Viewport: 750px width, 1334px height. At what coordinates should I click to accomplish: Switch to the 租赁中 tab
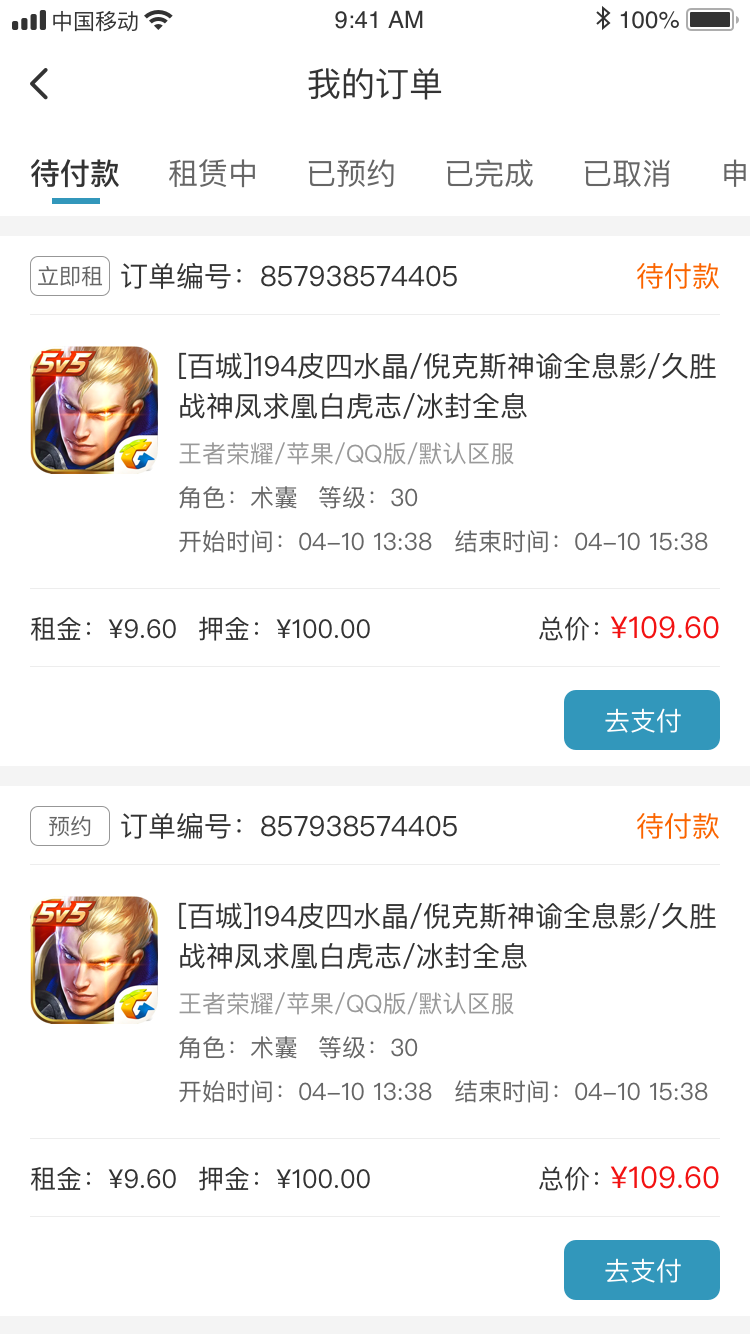[x=212, y=174]
